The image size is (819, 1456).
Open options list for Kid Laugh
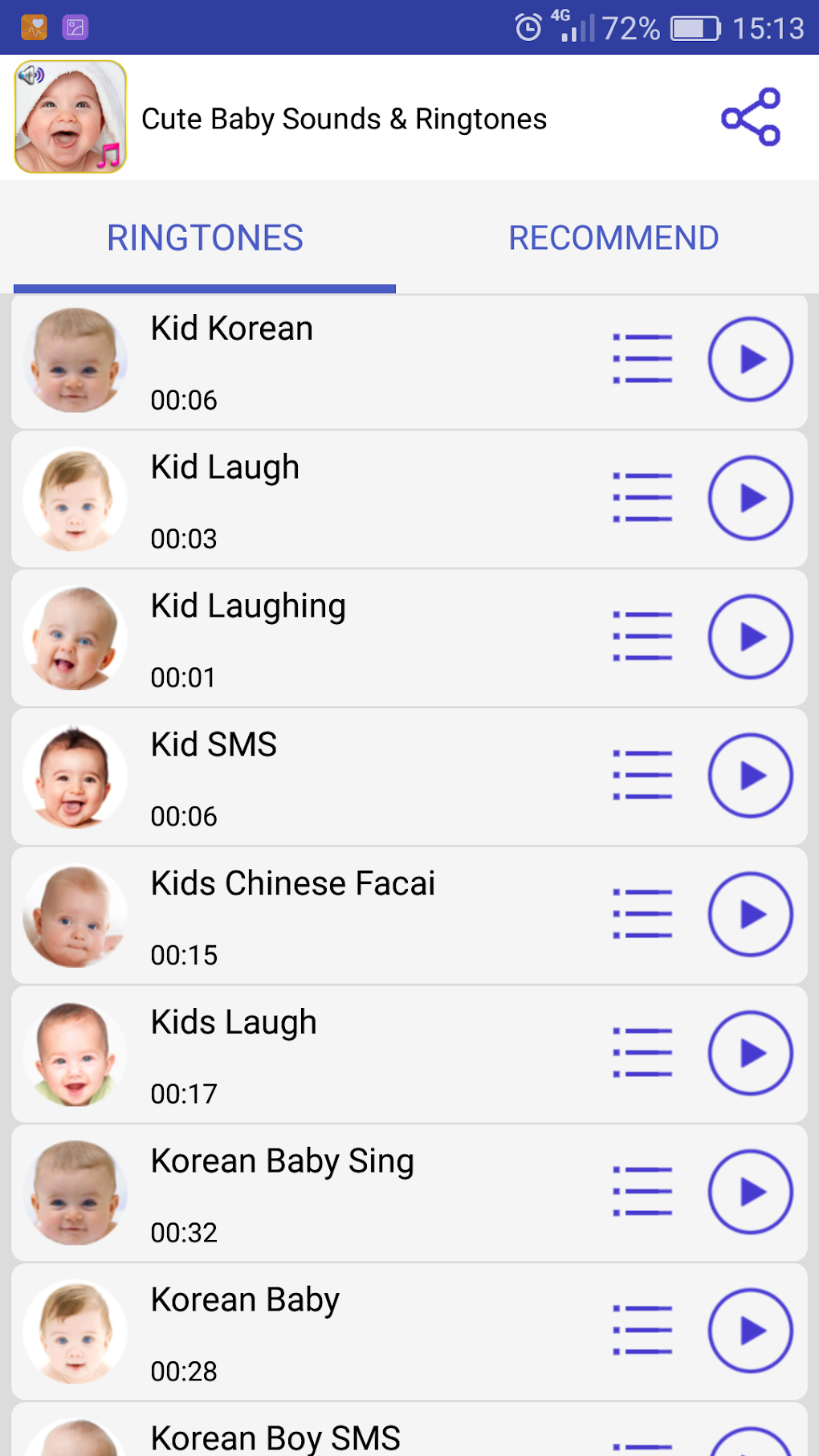click(642, 498)
